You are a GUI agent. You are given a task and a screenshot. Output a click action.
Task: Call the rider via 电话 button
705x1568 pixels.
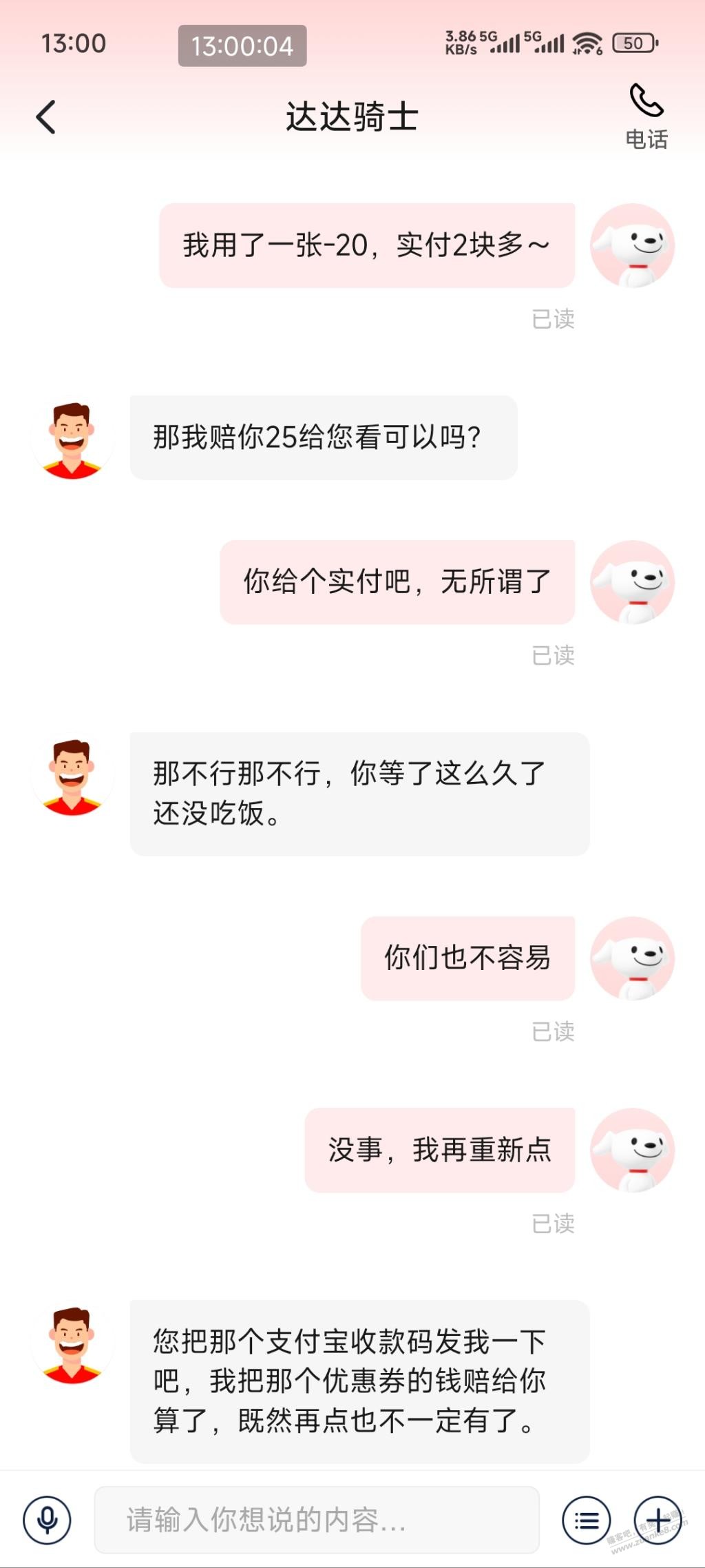[x=646, y=115]
